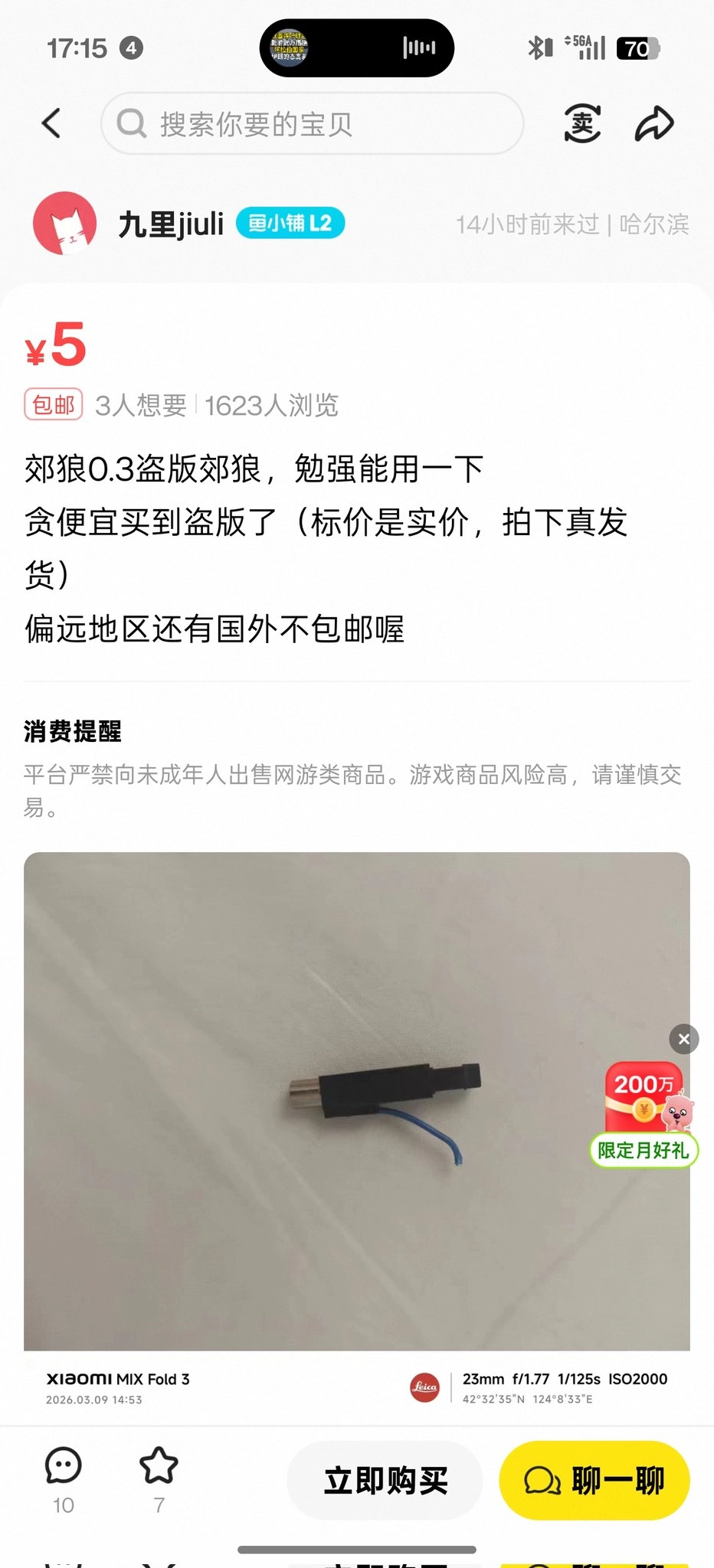Share this listing
The image size is (714, 1568).
(654, 123)
